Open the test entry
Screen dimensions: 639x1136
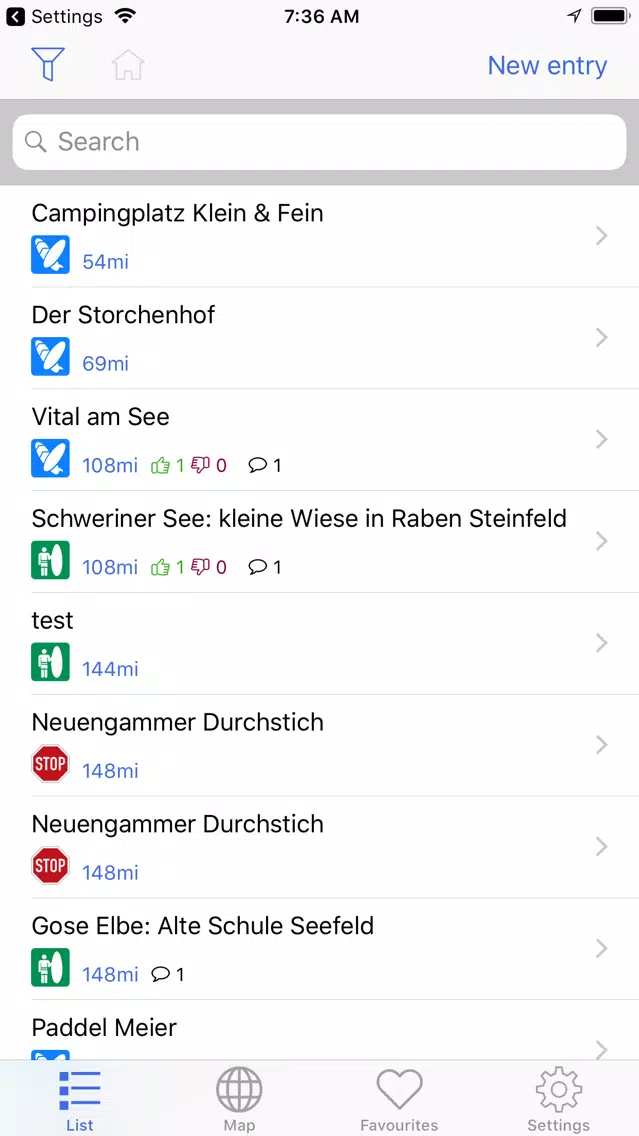click(x=320, y=643)
